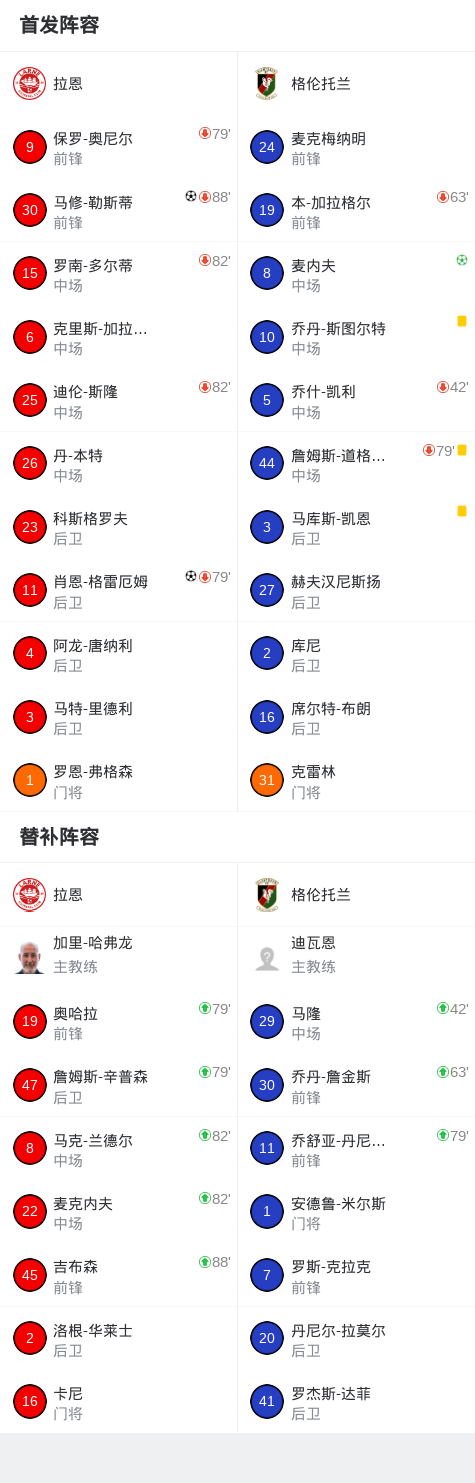Open substitute 马隆

point(356,1022)
